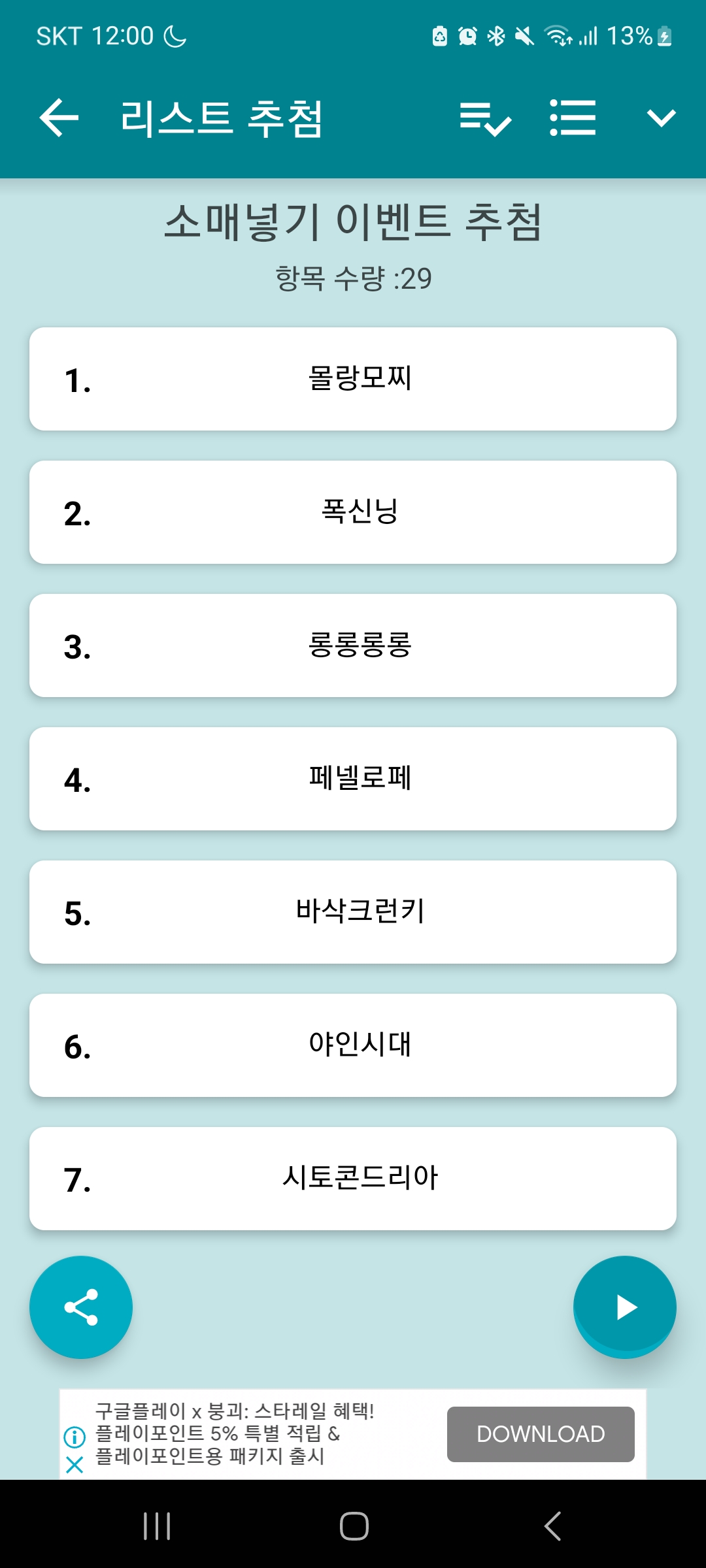
Task: Tap DOWNLOAD on the ad banner
Action: coord(541,1434)
